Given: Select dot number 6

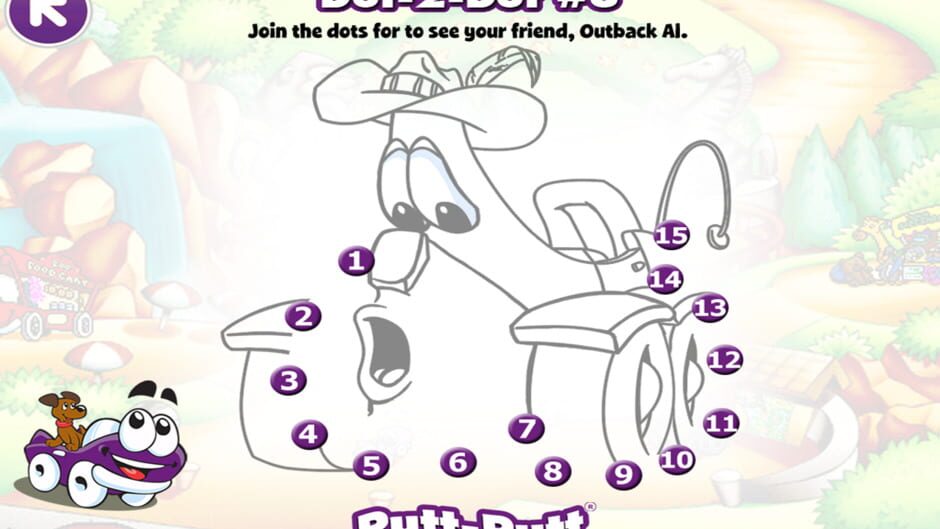Looking at the screenshot, I should 458,462.
